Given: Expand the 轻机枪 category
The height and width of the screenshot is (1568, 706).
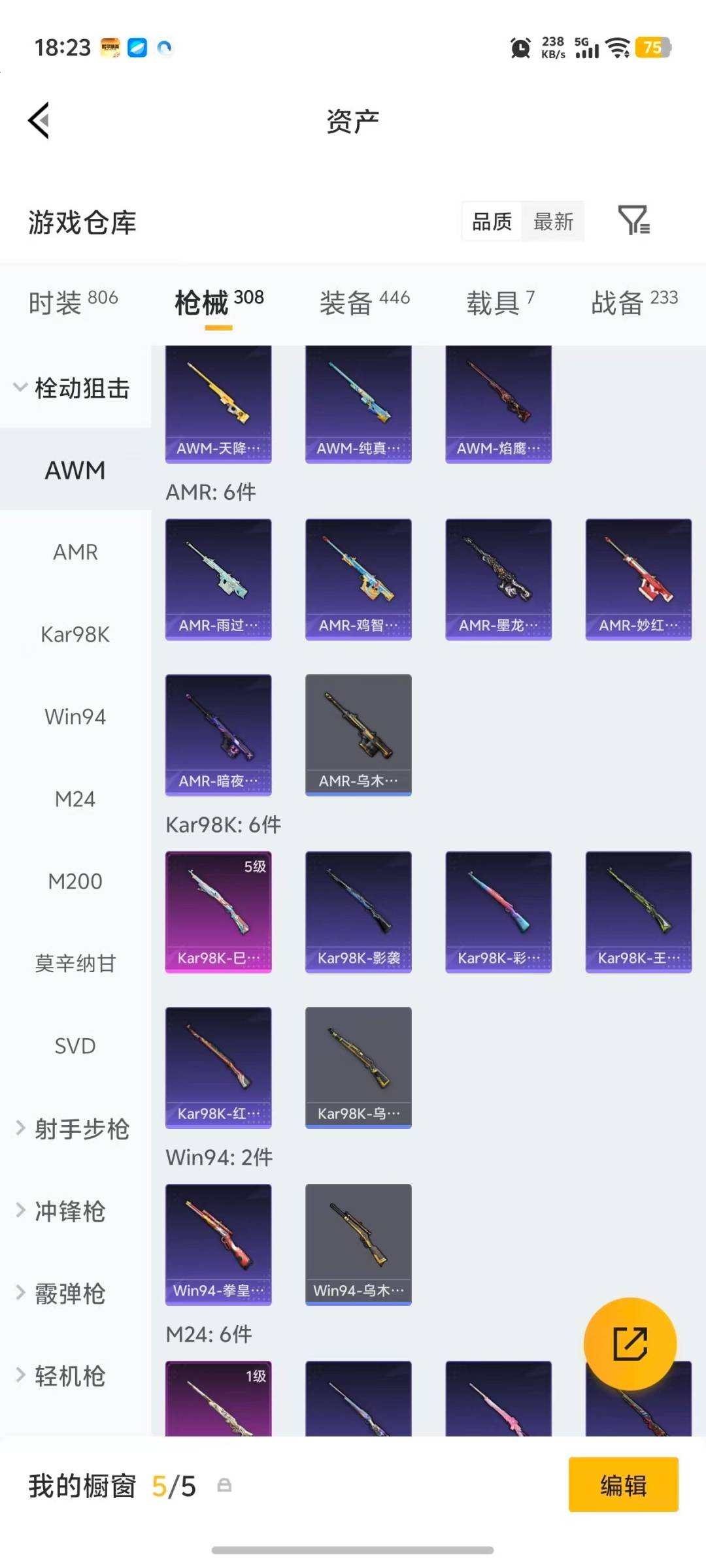Looking at the screenshot, I should tap(71, 1375).
